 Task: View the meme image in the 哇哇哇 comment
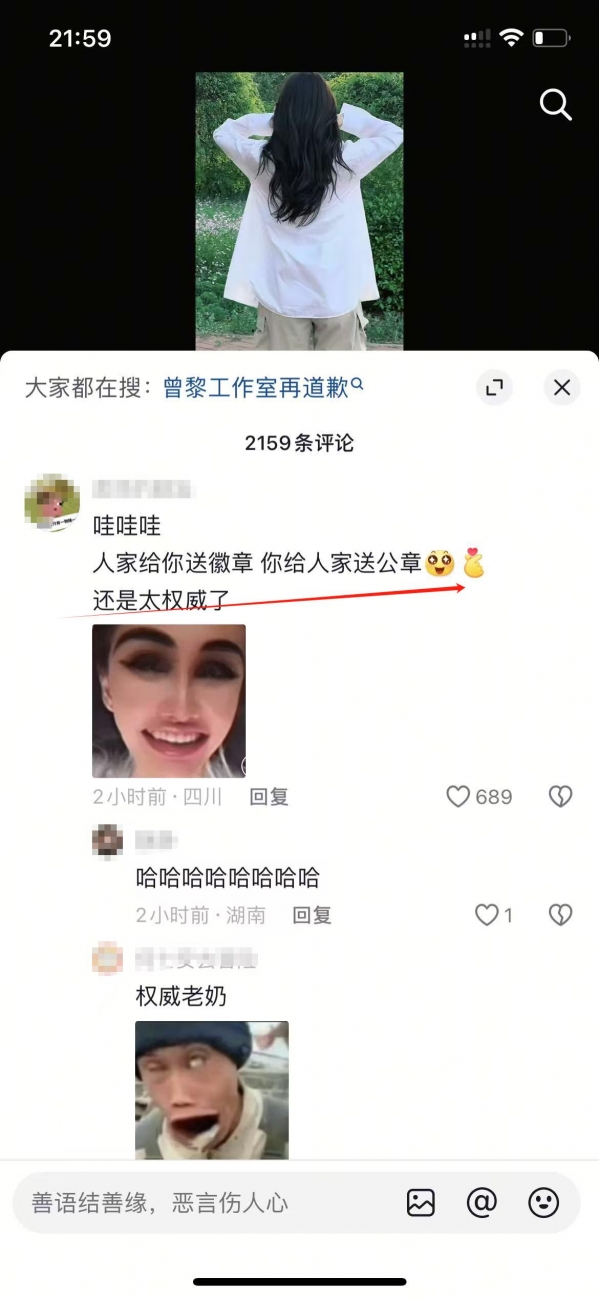pos(169,701)
